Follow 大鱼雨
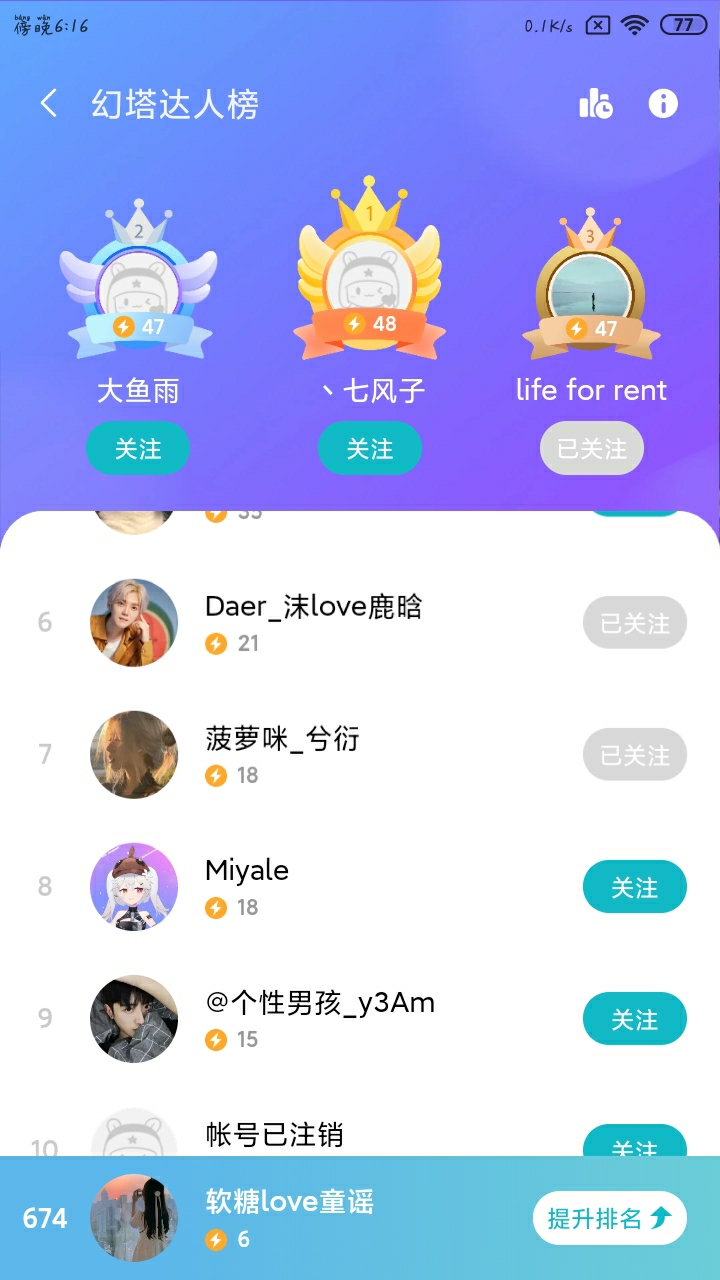Image resolution: width=720 pixels, height=1280 pixels. tap(138, 448)
